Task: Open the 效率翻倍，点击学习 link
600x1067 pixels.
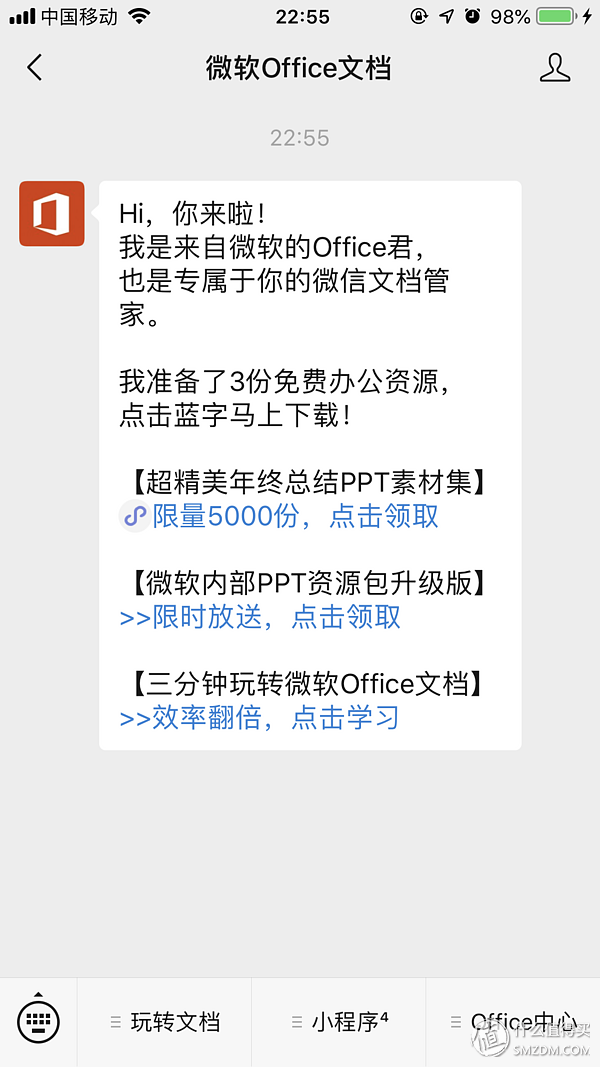Action: 275,718
